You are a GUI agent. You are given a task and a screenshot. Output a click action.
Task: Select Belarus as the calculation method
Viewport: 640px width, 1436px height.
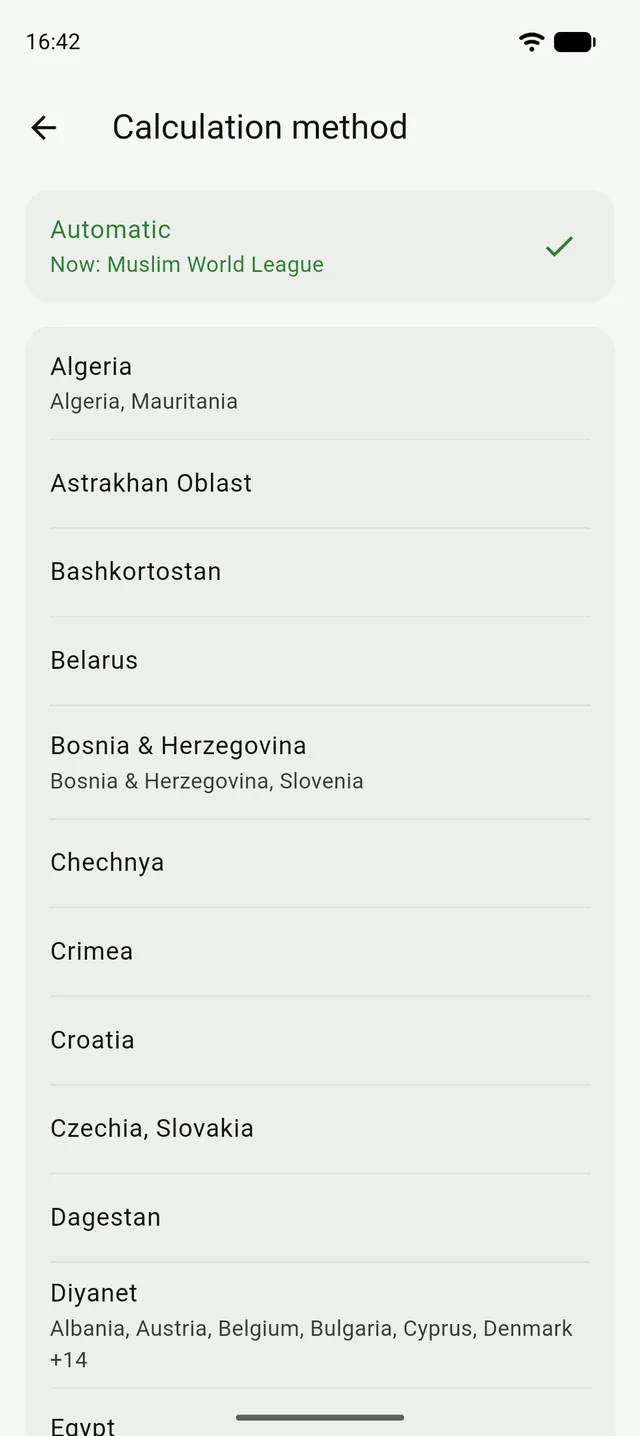click(320, 661)
